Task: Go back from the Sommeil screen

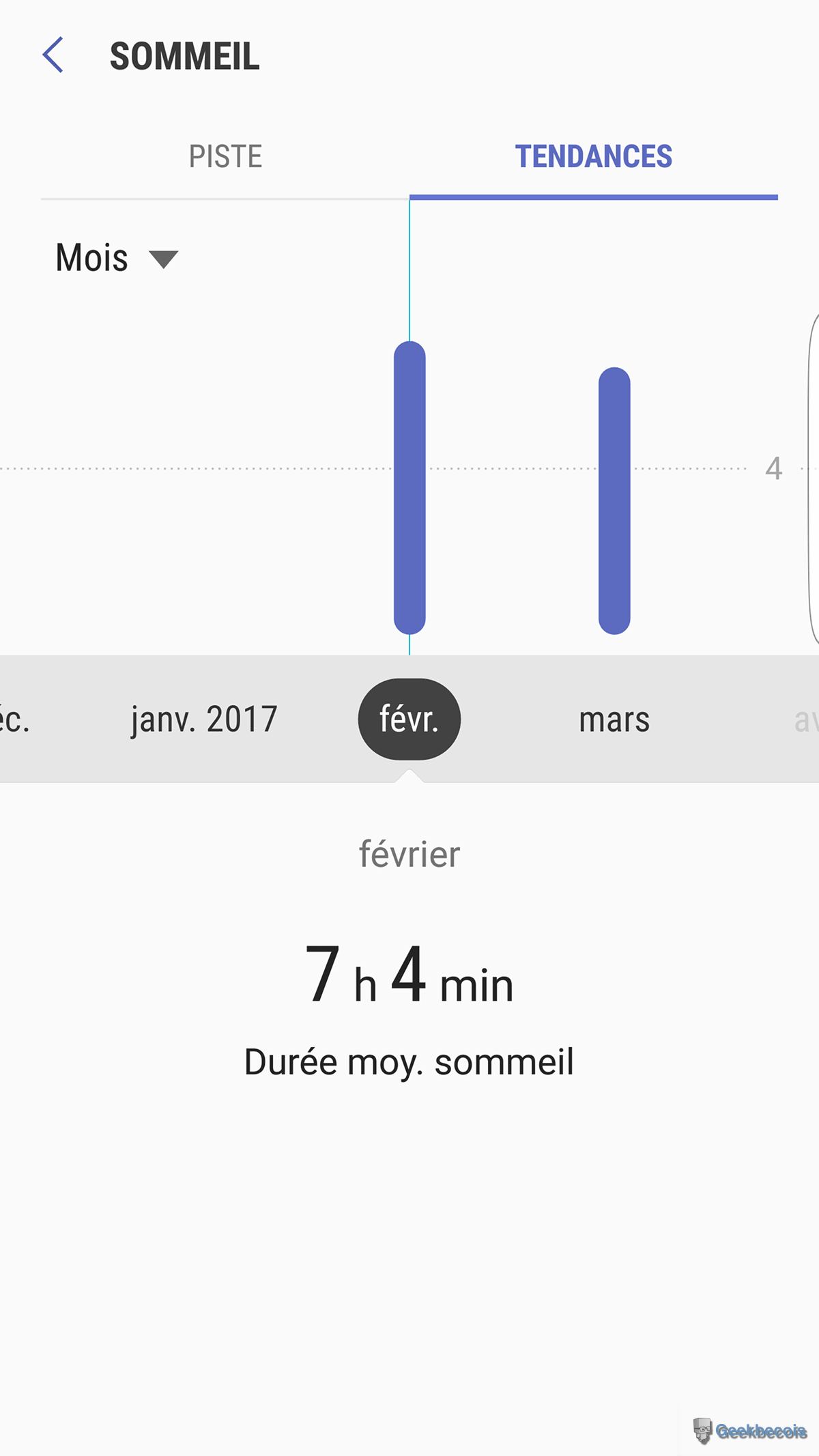Action: tap(53, 55)
